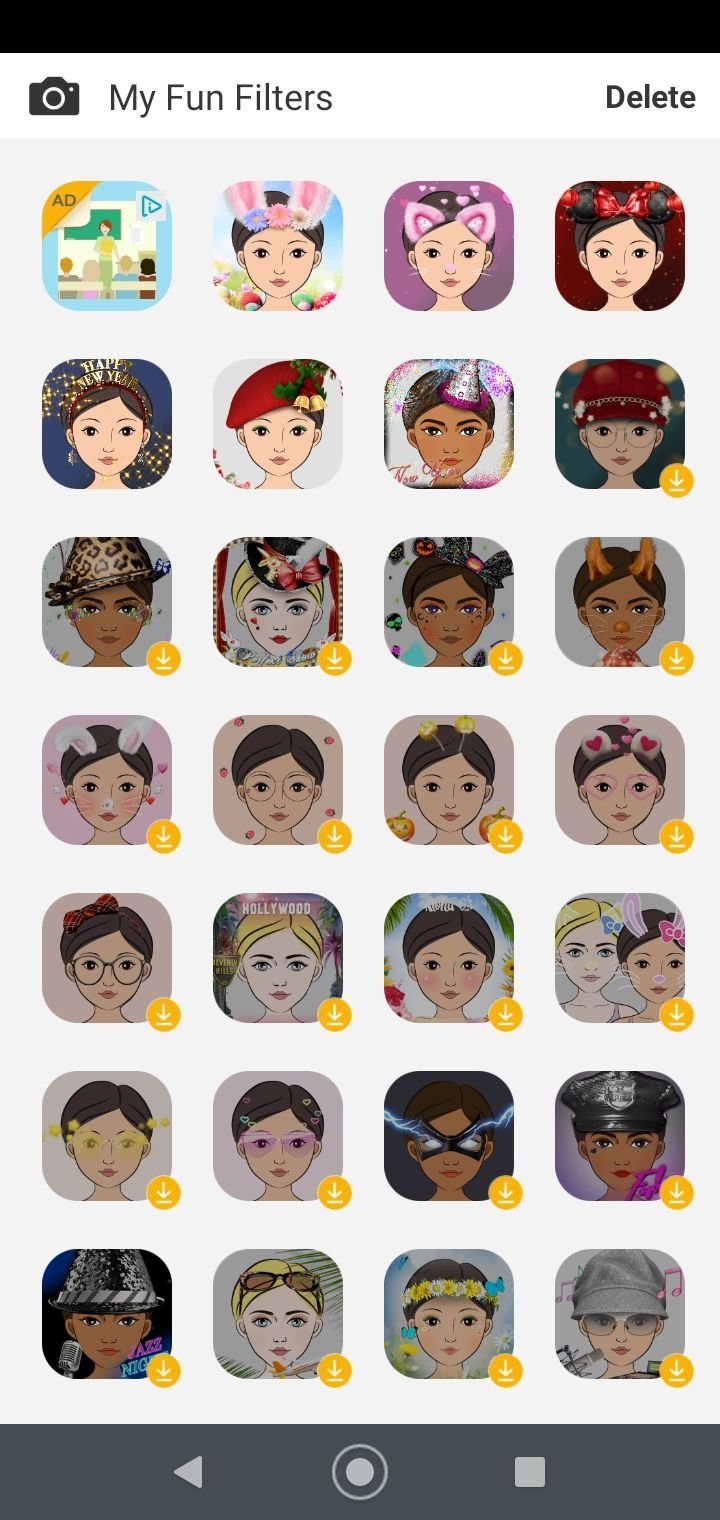Download the Jazz Night sequin hat filter
Screen dimensions: 720x1520
(x=164, y=1371)
